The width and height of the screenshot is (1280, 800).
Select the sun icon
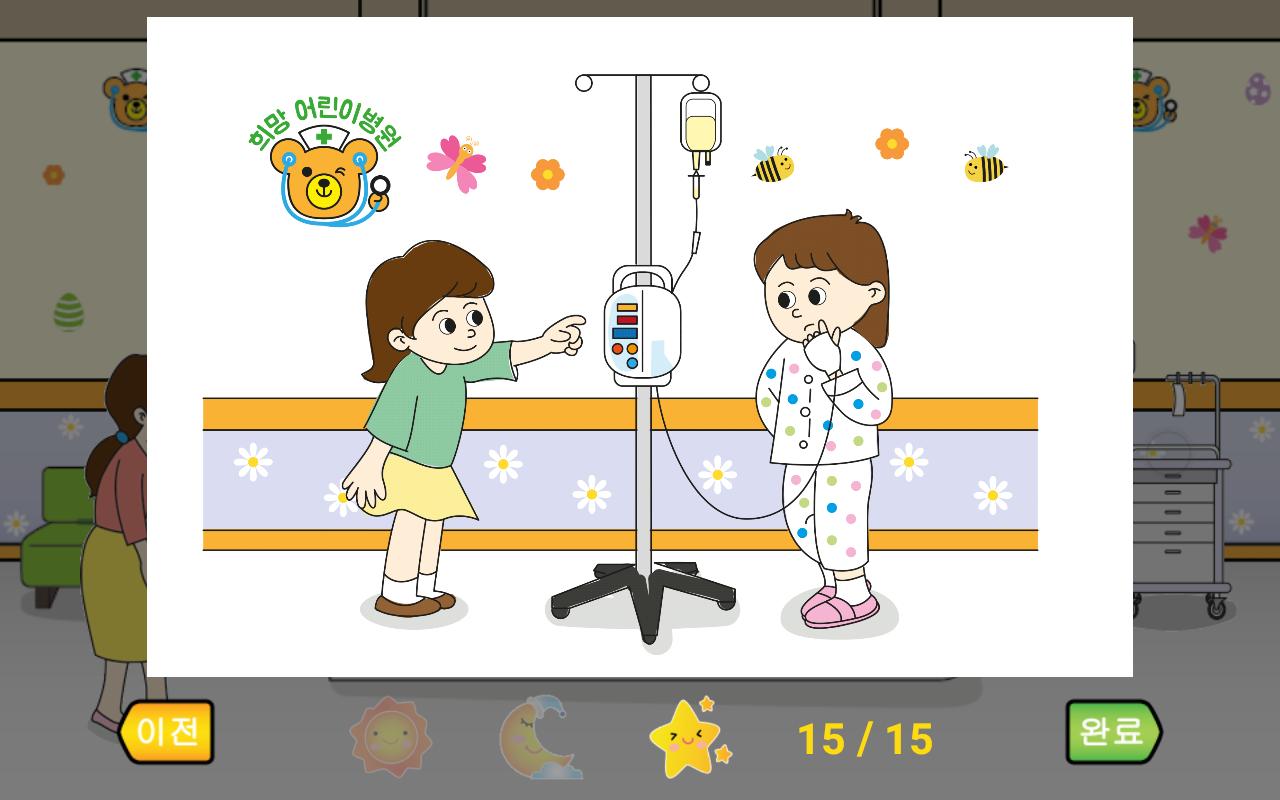(390, 738)
